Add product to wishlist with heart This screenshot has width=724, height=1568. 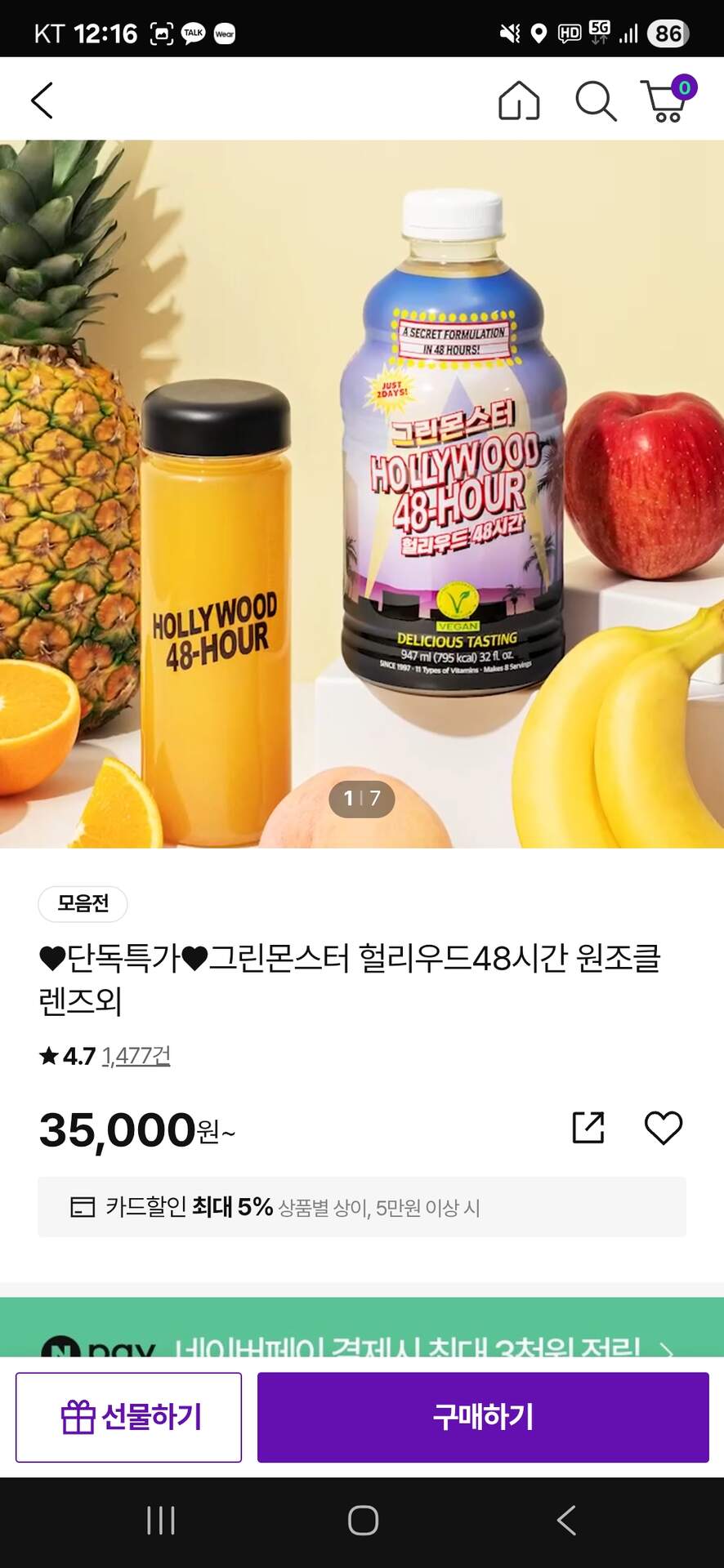[x=663, y=1128]
